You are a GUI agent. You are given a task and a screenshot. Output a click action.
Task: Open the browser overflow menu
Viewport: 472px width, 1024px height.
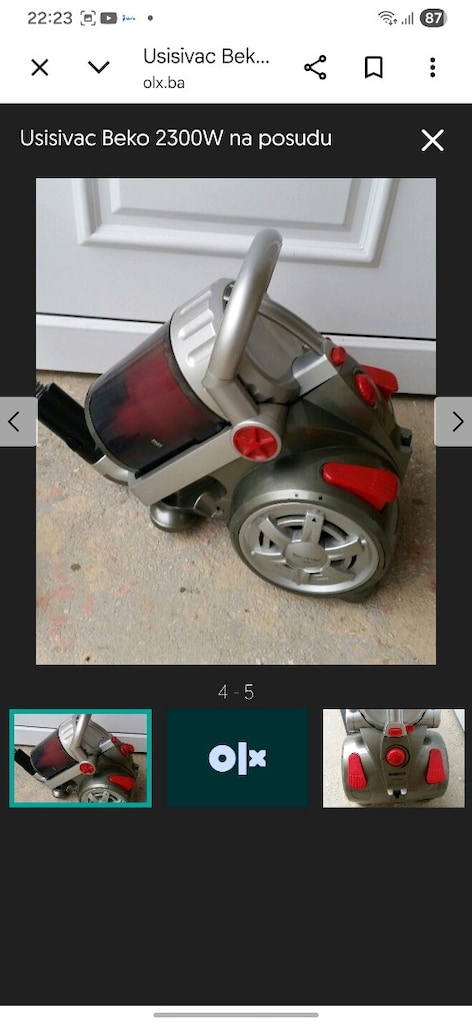pyautogui.click(x=432, y=67)
